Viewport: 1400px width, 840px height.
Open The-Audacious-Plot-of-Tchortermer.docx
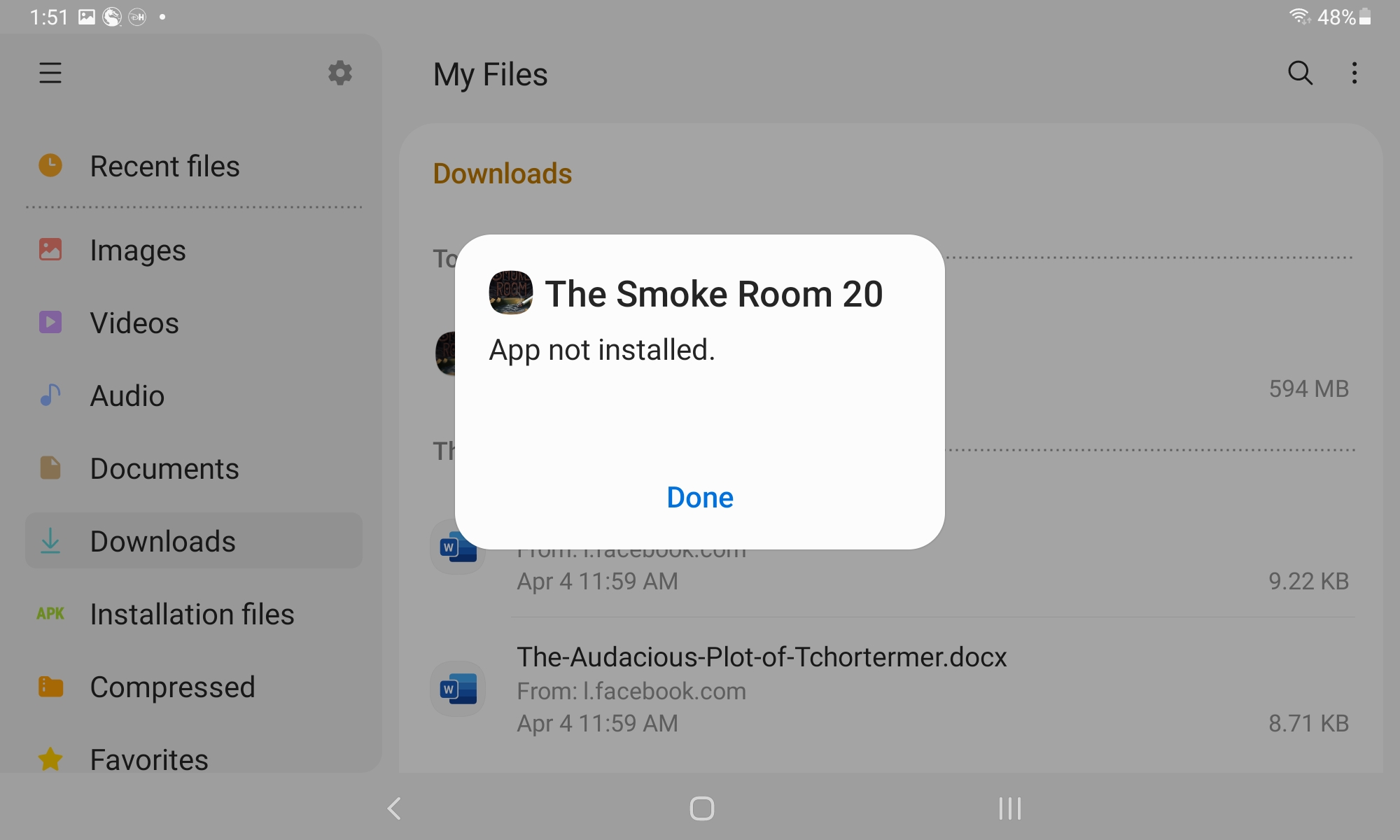pyautogui.click(x=761, y=658)
